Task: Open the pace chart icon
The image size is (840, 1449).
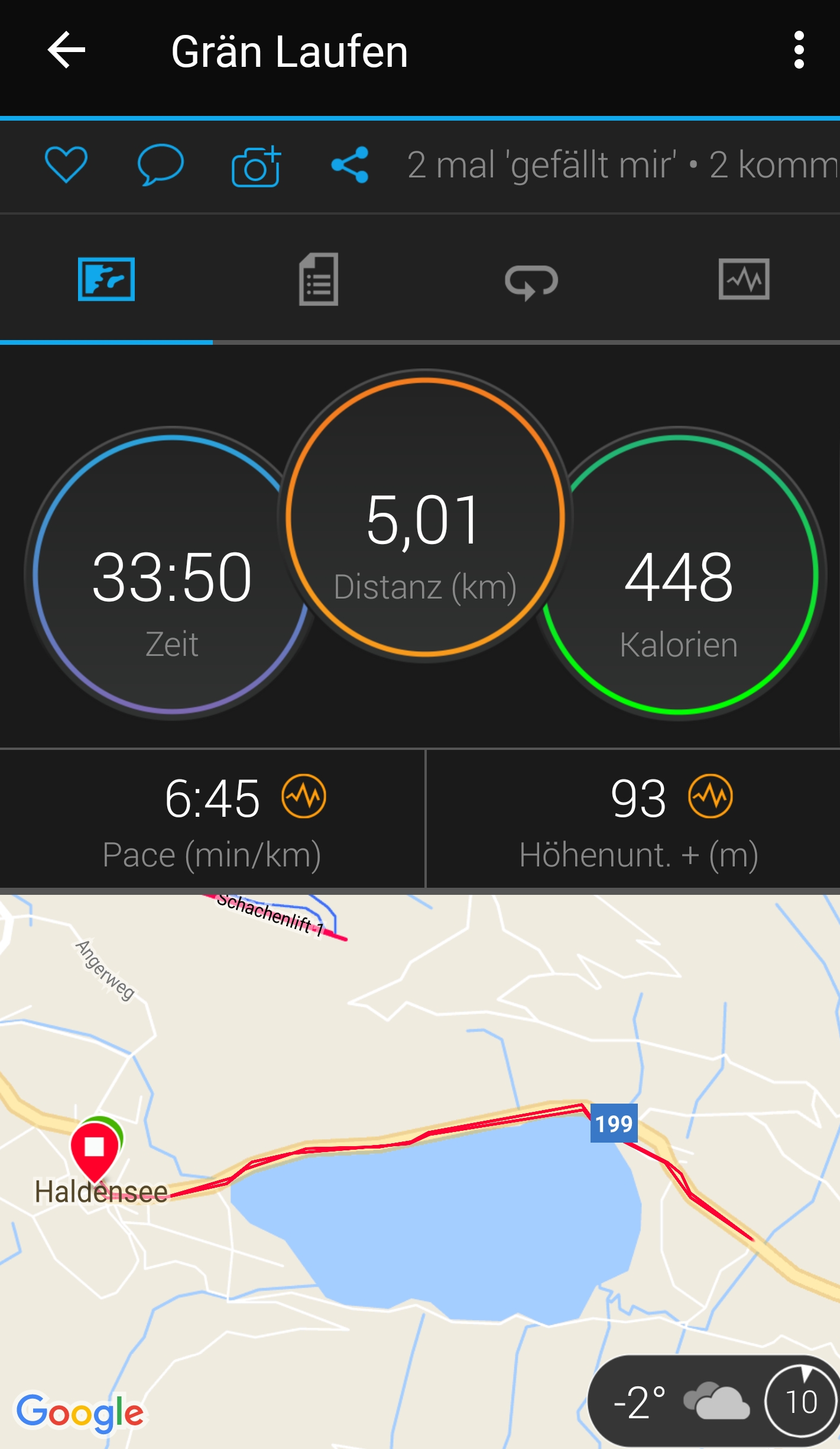Action: (304, 796)
